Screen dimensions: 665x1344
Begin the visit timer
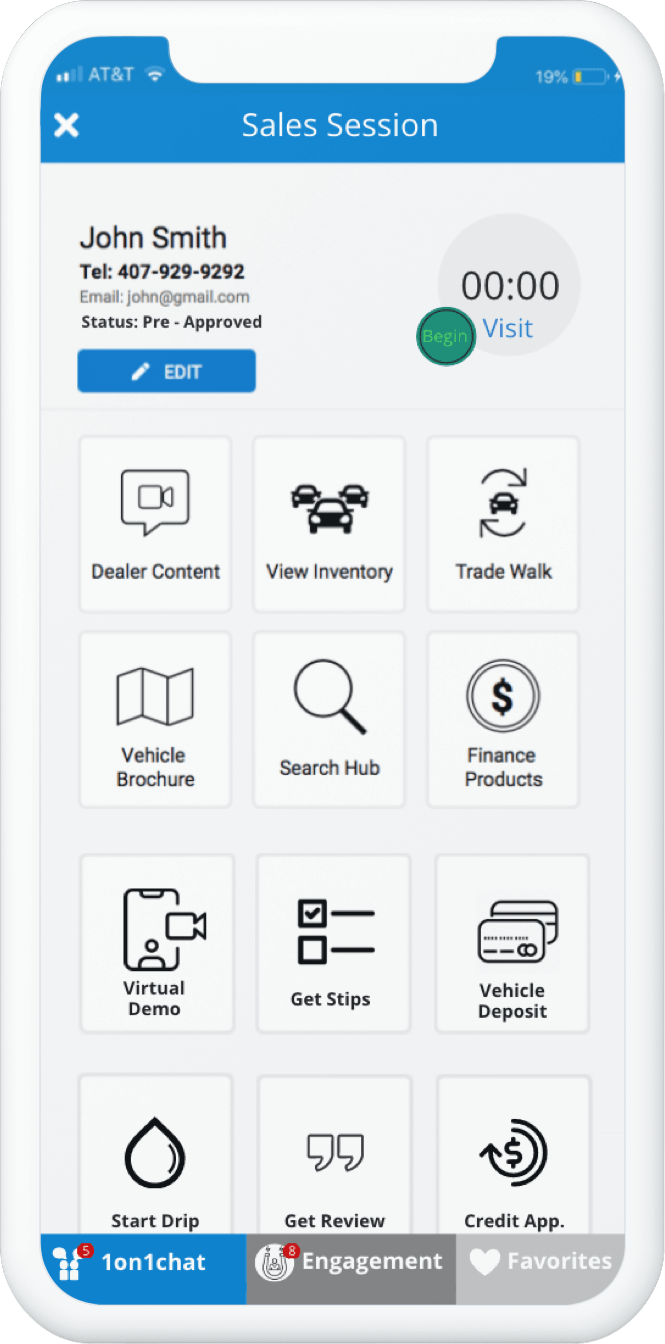pos(445,336)
